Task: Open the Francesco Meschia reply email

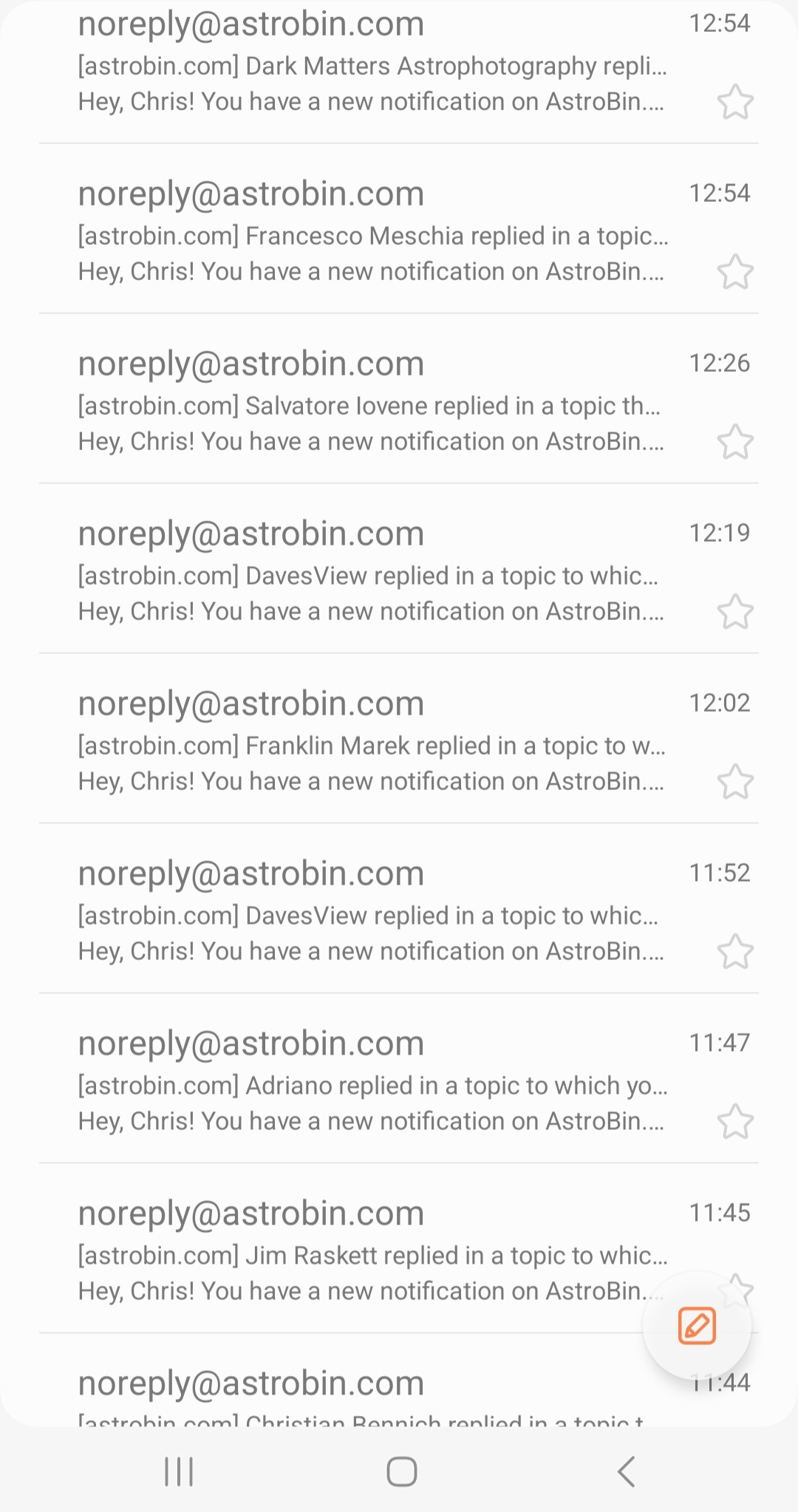Action: [x=399, y=229]
